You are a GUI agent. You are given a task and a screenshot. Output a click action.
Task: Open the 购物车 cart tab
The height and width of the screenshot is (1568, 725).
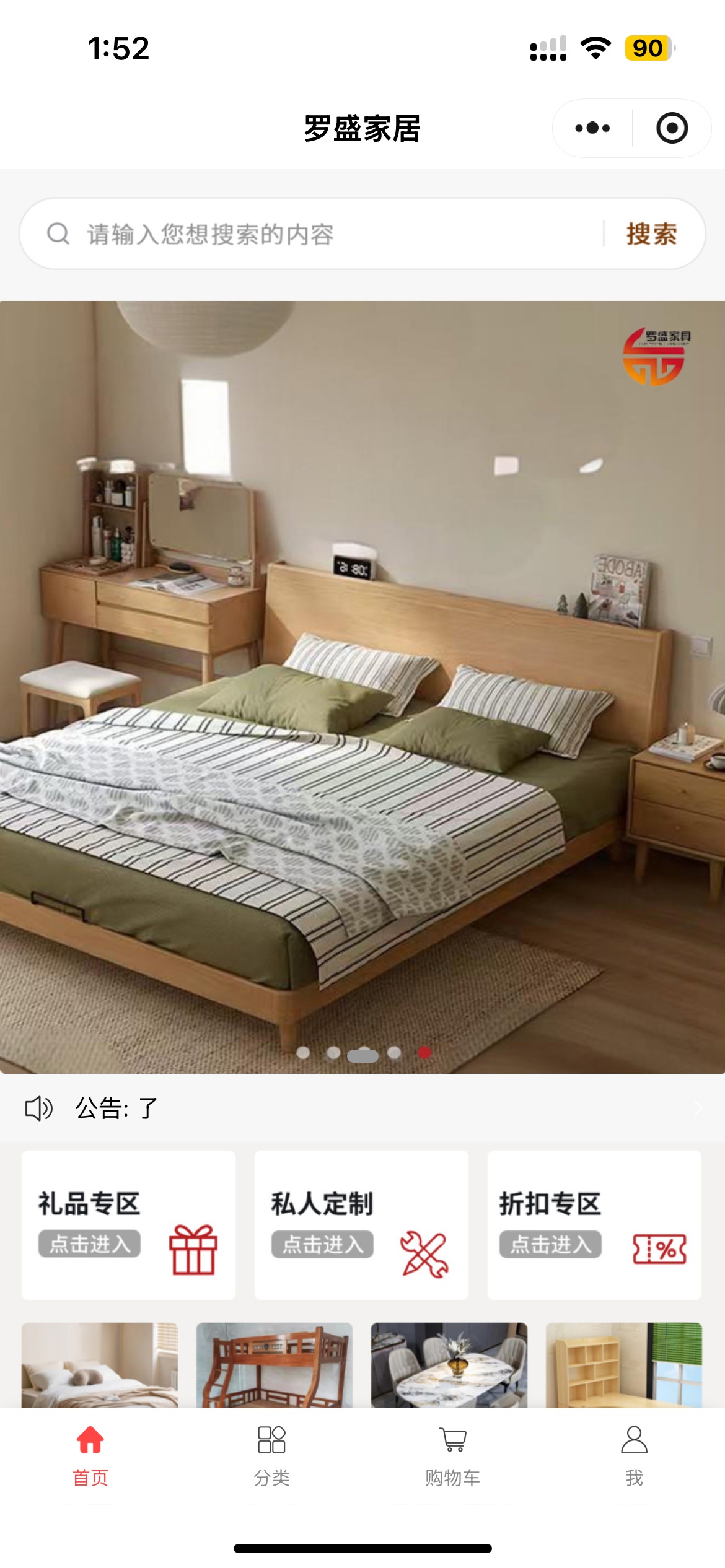[453, 1454]
